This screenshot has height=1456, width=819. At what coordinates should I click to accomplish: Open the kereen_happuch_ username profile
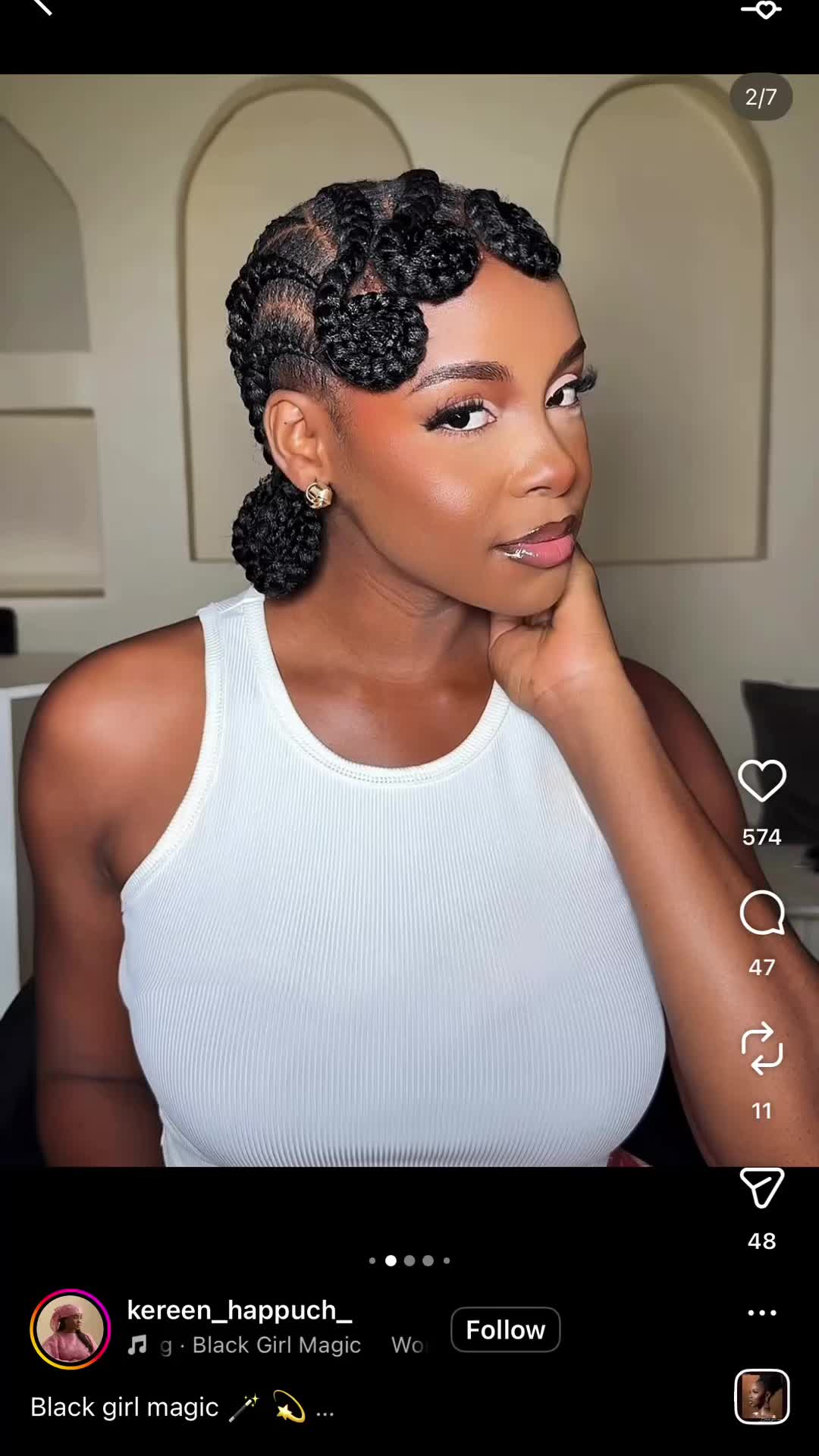coord(239,1310)
